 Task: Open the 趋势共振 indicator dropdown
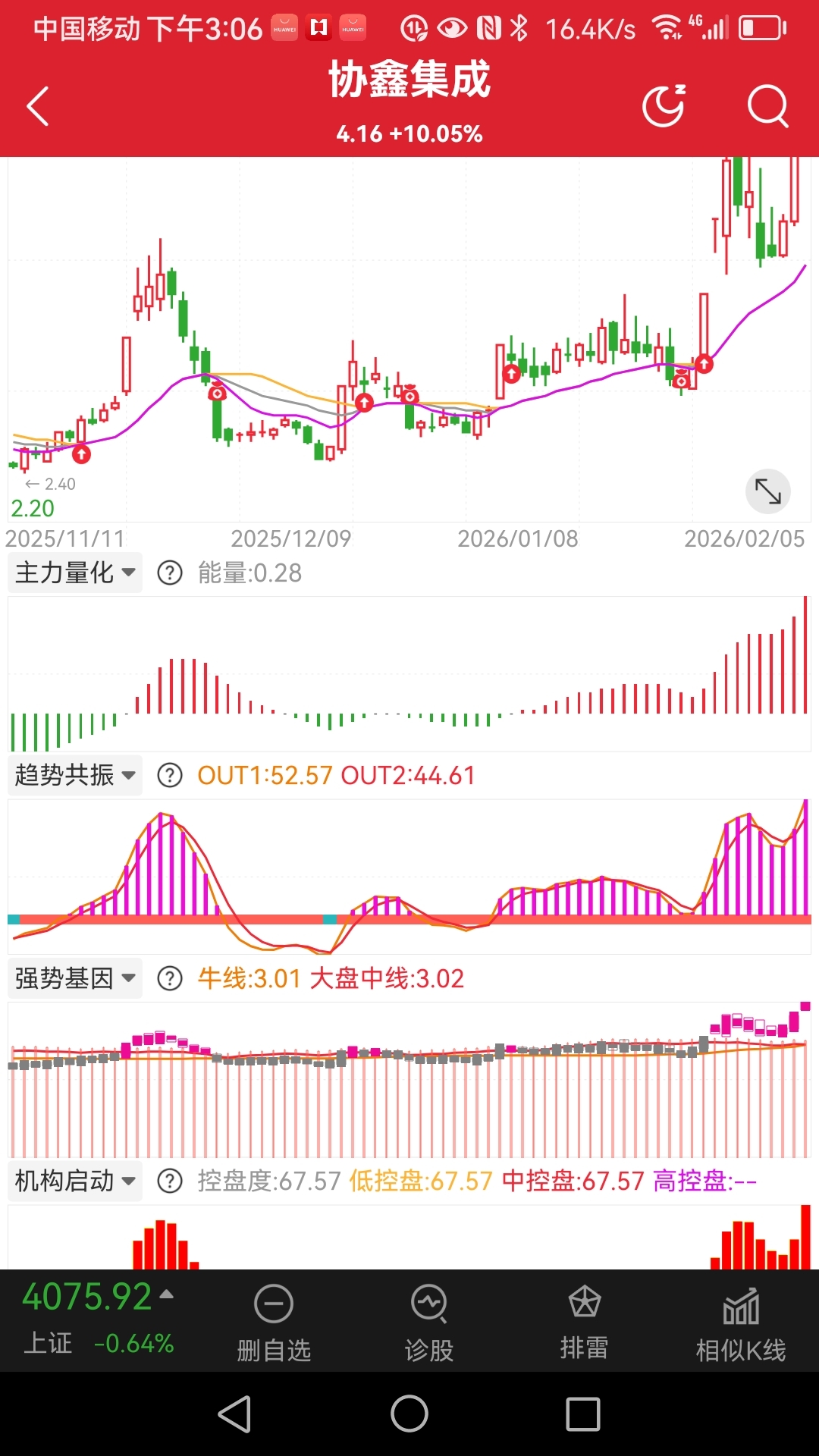(75, 775)
